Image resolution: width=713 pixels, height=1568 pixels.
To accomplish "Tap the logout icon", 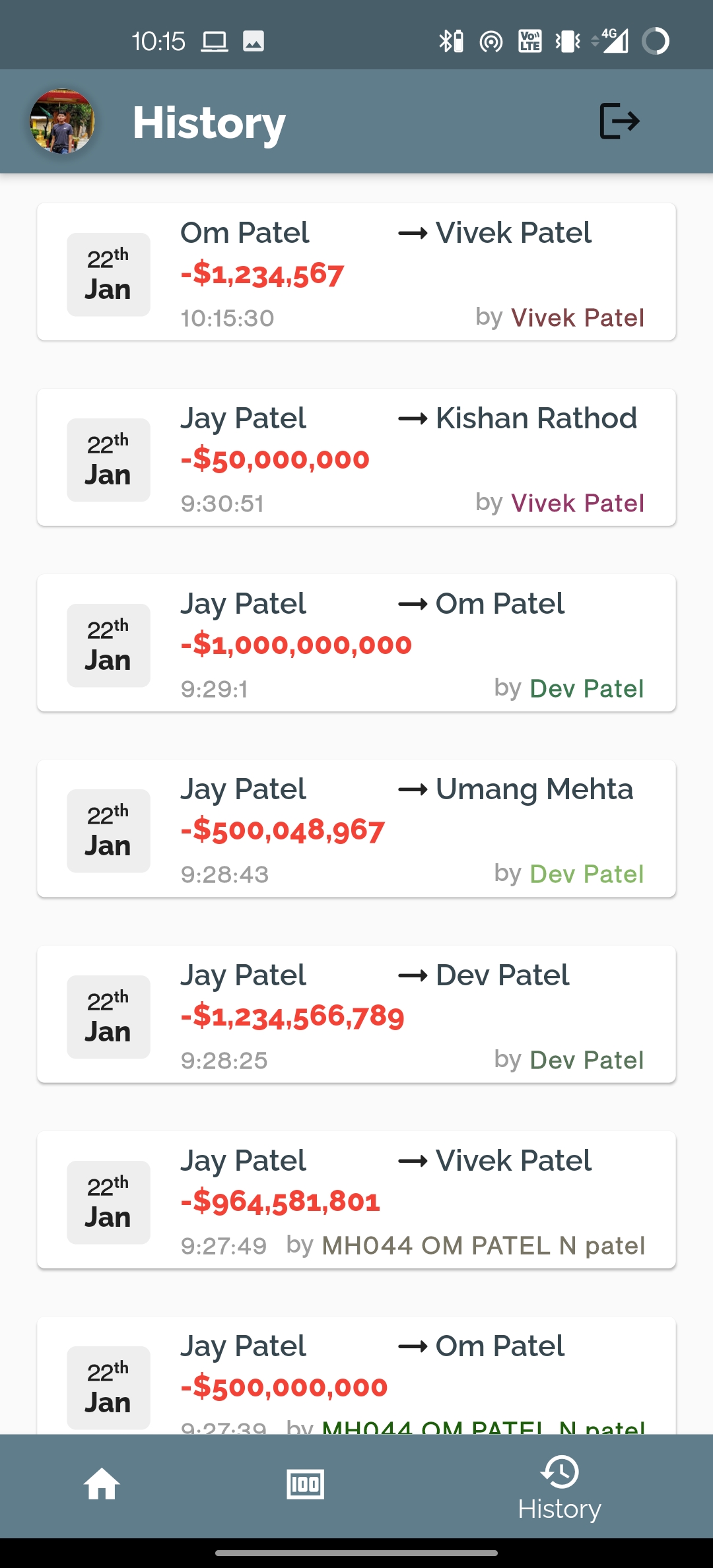I will coord(619,121).
